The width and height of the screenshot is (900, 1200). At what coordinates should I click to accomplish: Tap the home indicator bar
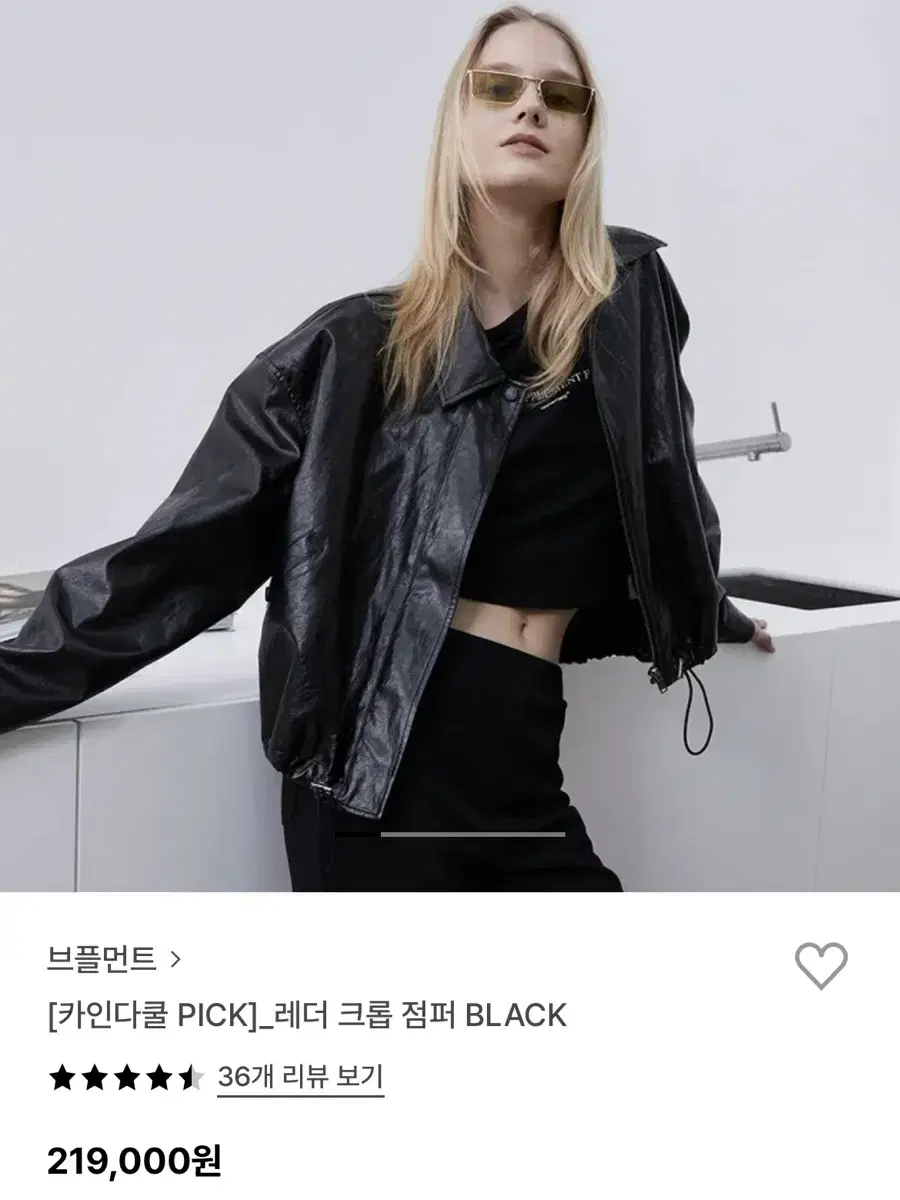click(450, 831)
